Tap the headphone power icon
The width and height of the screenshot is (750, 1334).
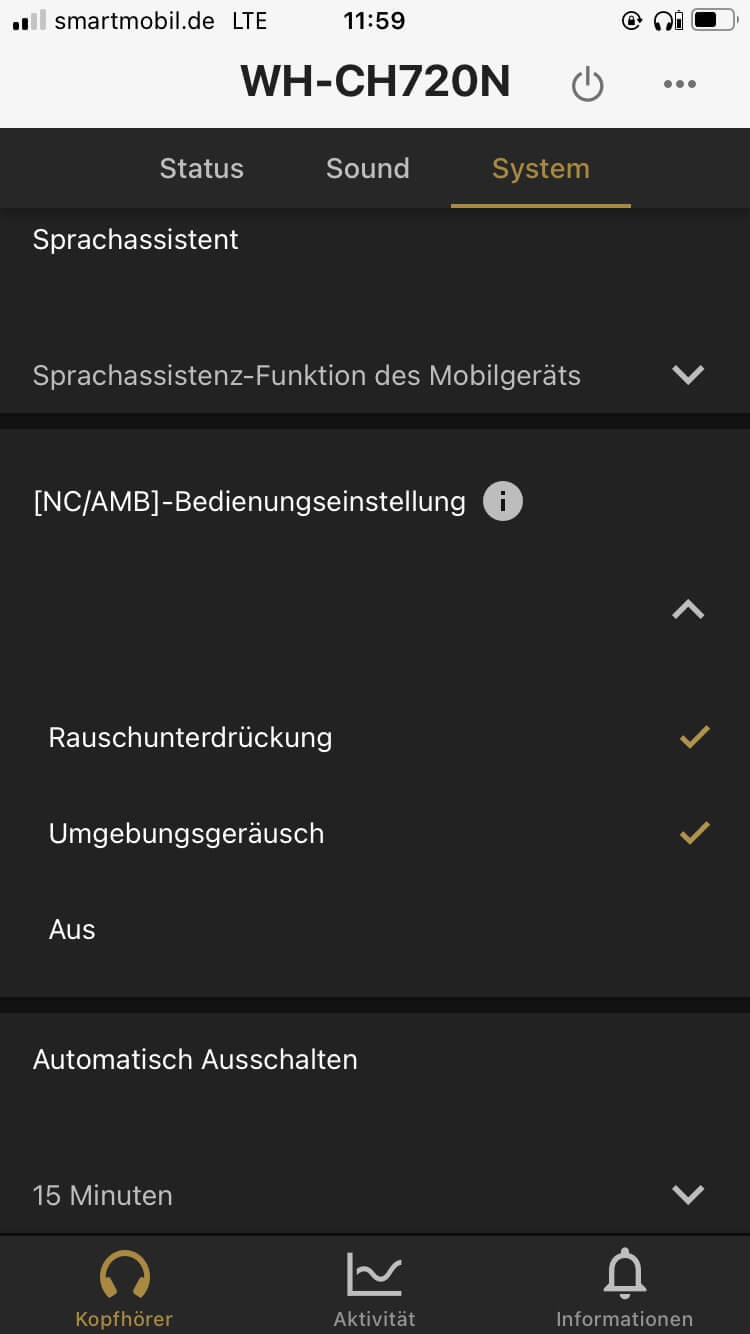coord(587,84)
